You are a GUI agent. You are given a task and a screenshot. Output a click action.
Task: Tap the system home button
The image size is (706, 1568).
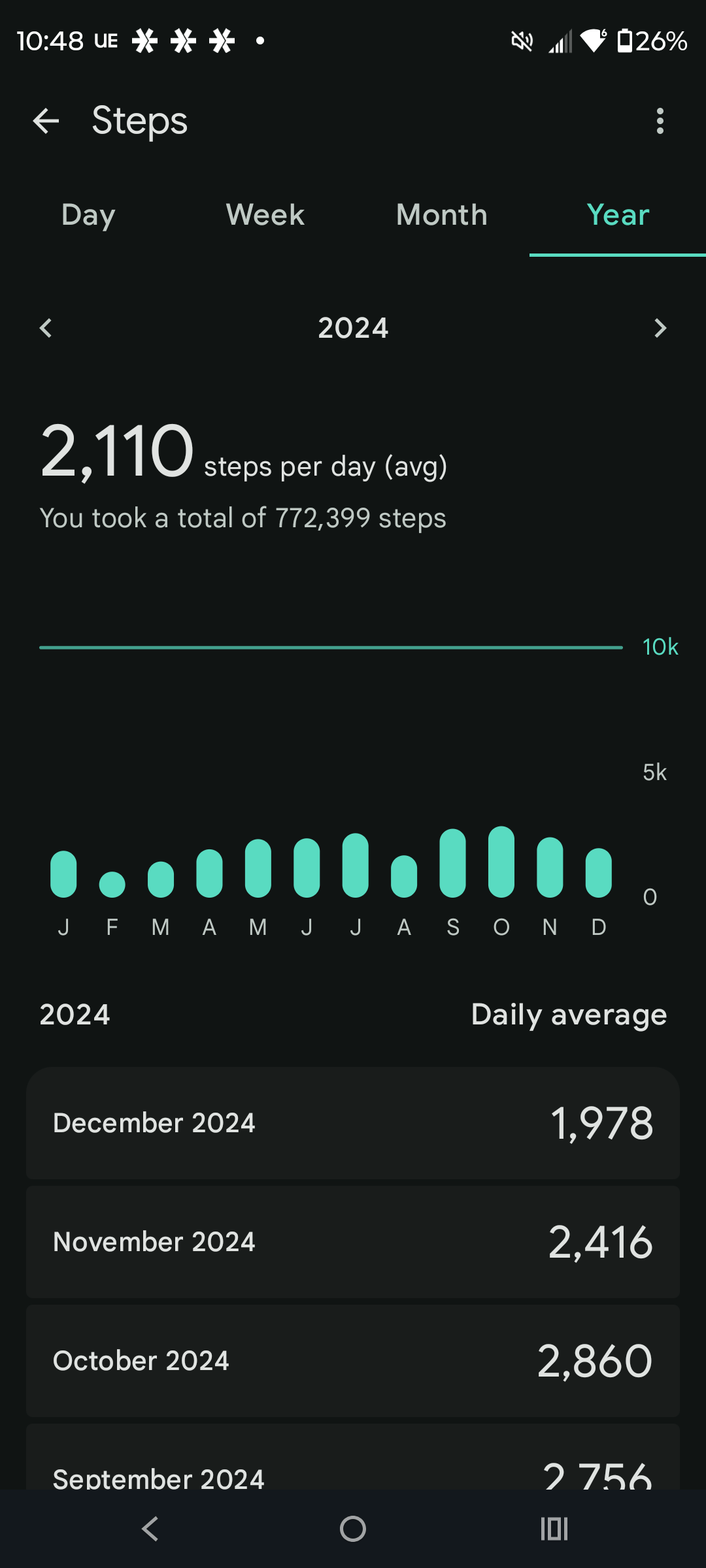[353, 1529]
